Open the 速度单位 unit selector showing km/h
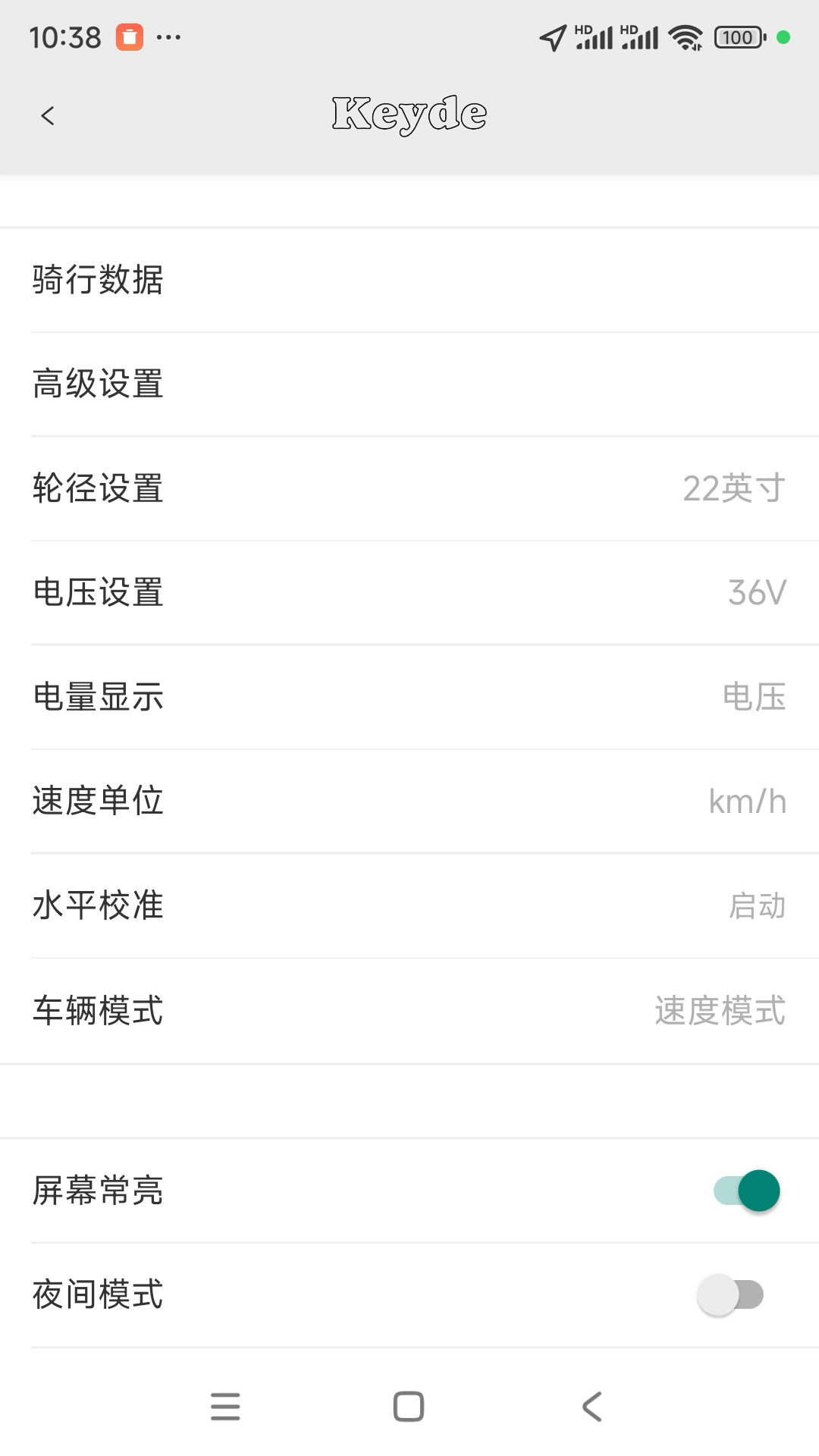 409,800
